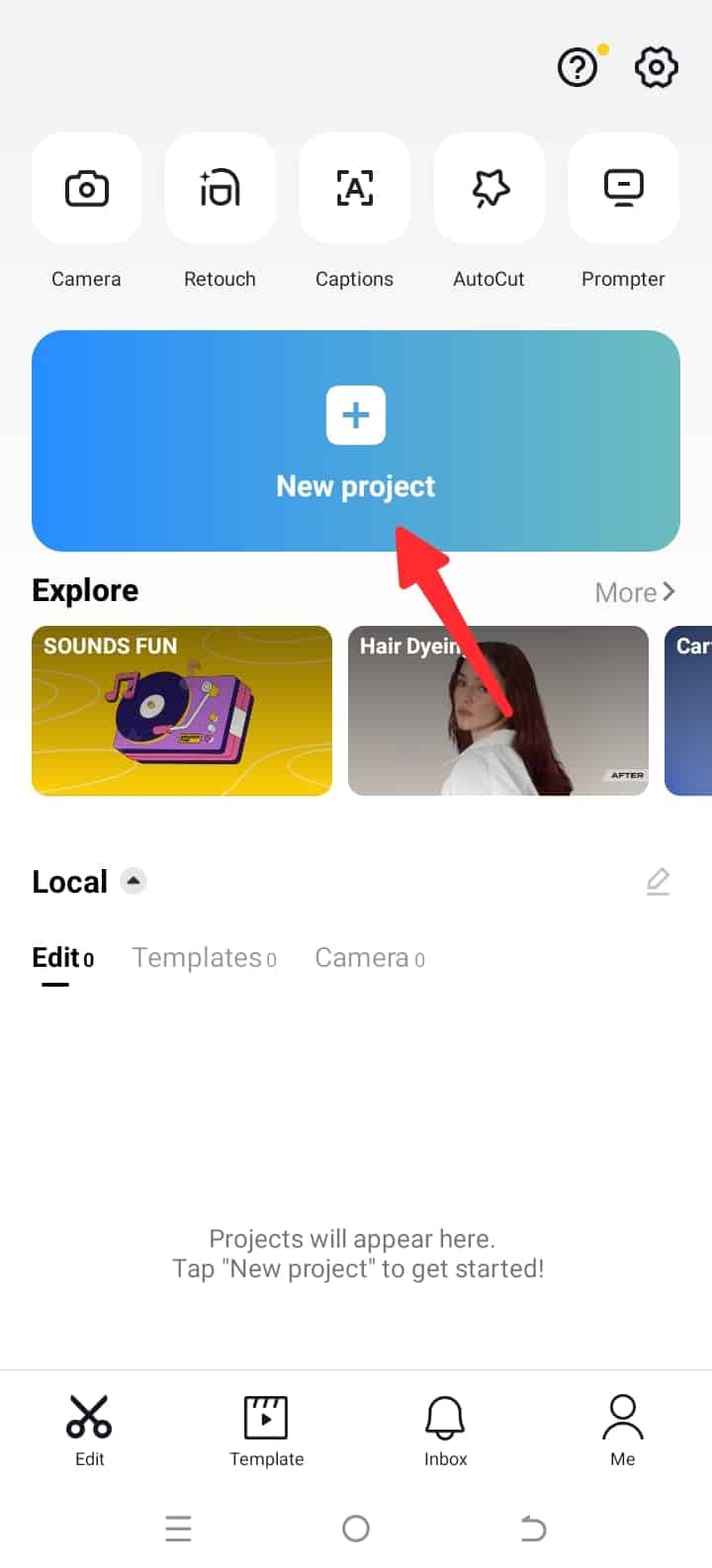
Task: Select the Edit tab under Local
Action: (62, 958)
